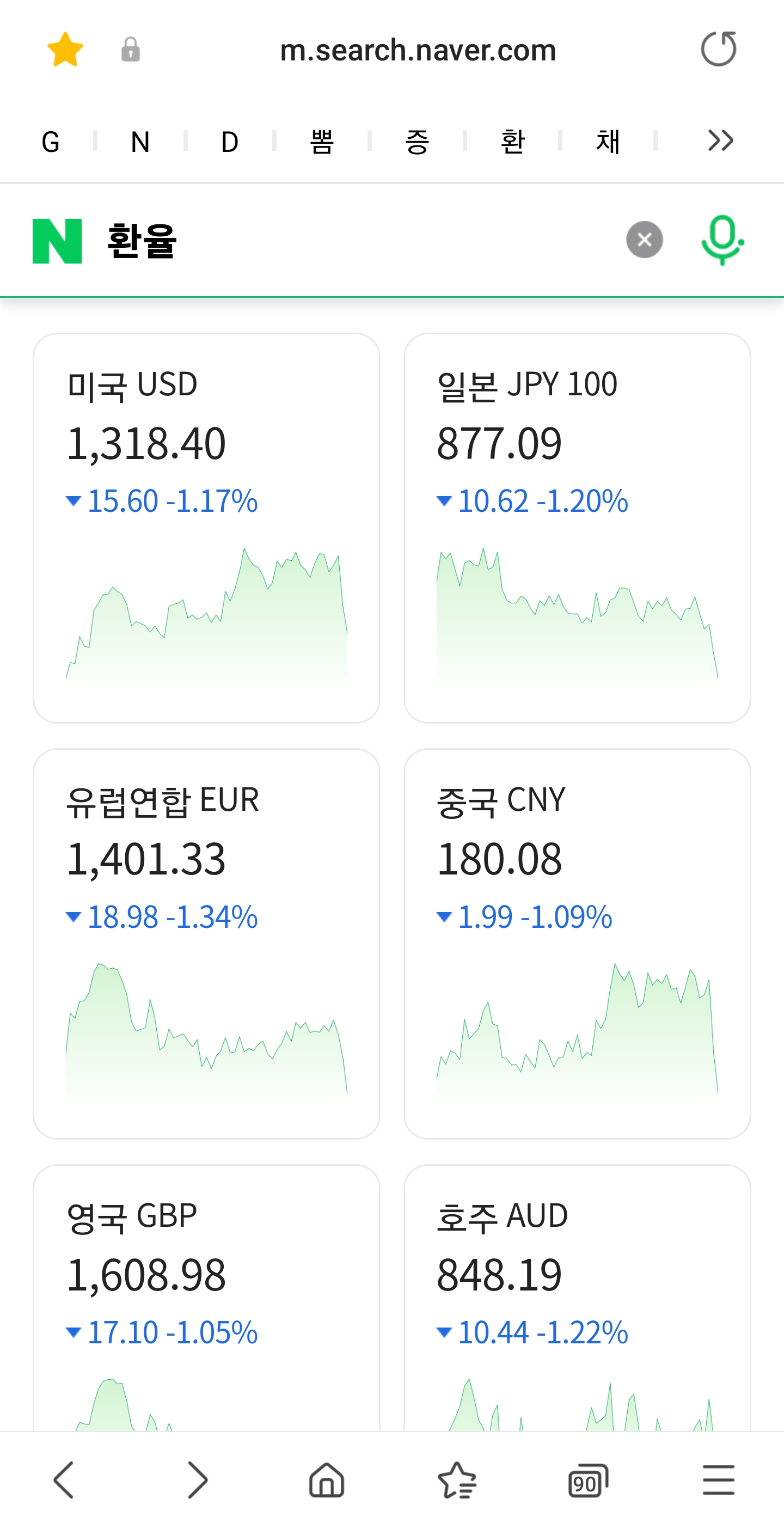
Task: Go to the browser home page
Action: [x=327, y=1480]
